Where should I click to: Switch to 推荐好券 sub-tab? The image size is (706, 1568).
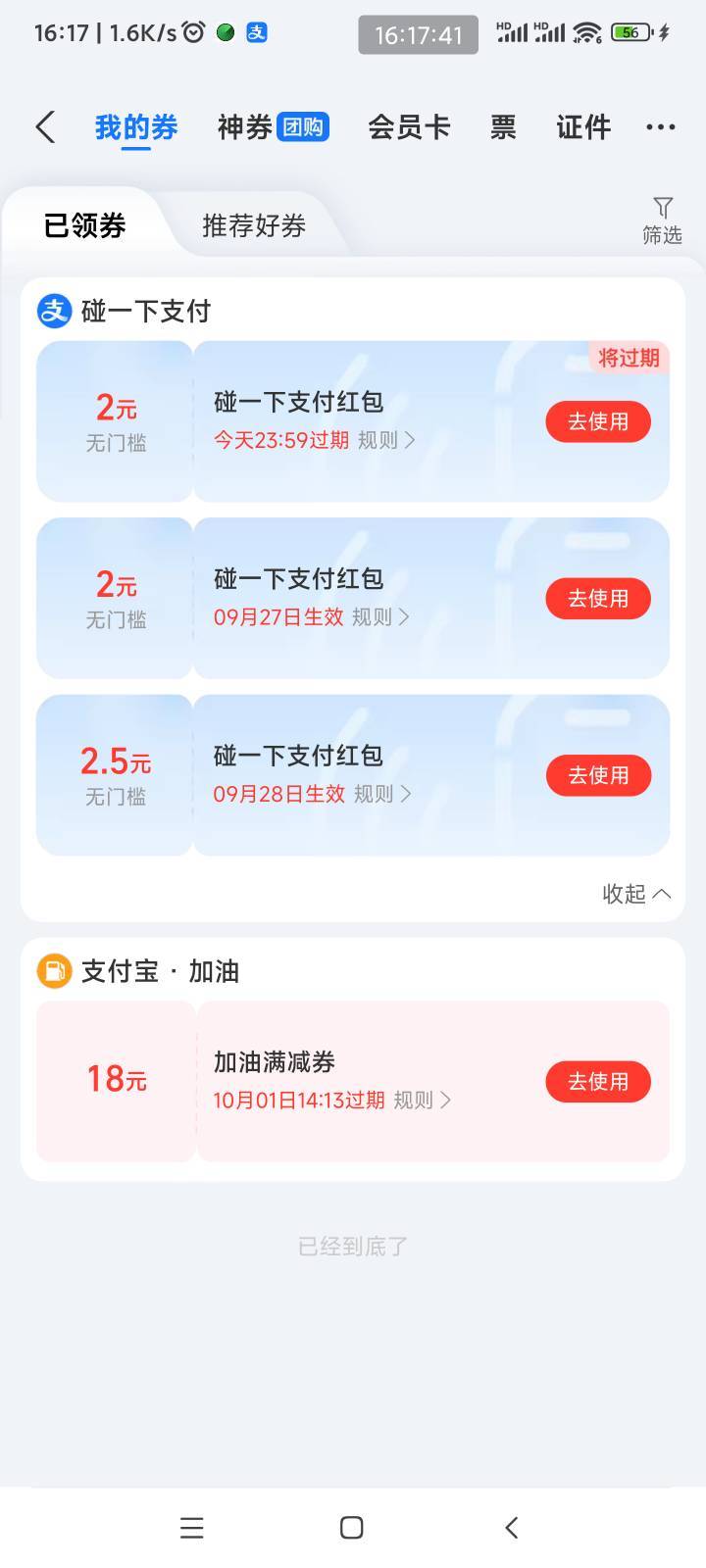click(x=254, y=225)
